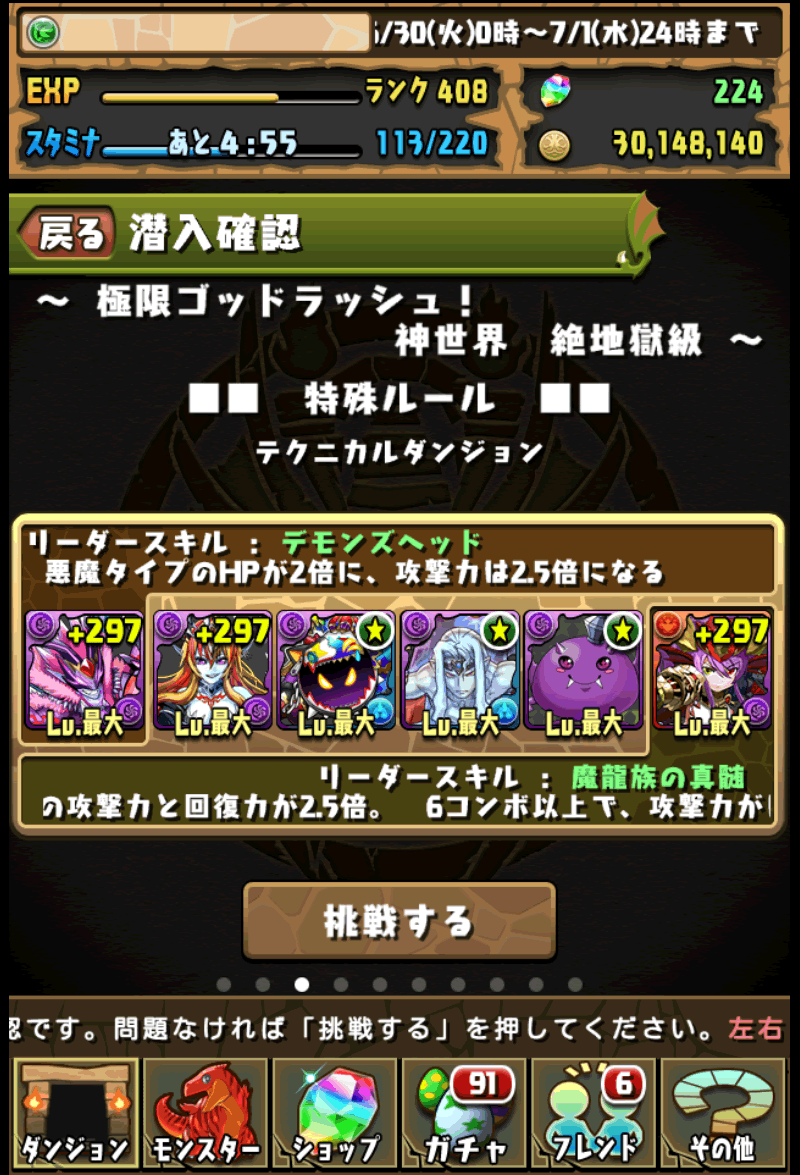Select the pink dragon leader monster
This screenshot has height=1175, width=800.
click(x=84, y=675)
